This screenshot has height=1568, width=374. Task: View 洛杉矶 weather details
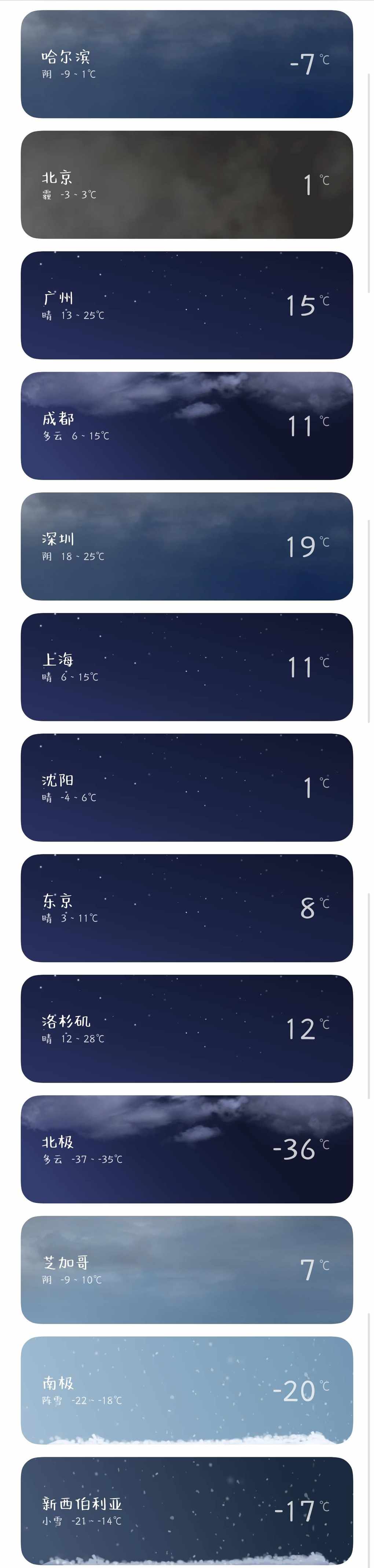click(187, 1028)
